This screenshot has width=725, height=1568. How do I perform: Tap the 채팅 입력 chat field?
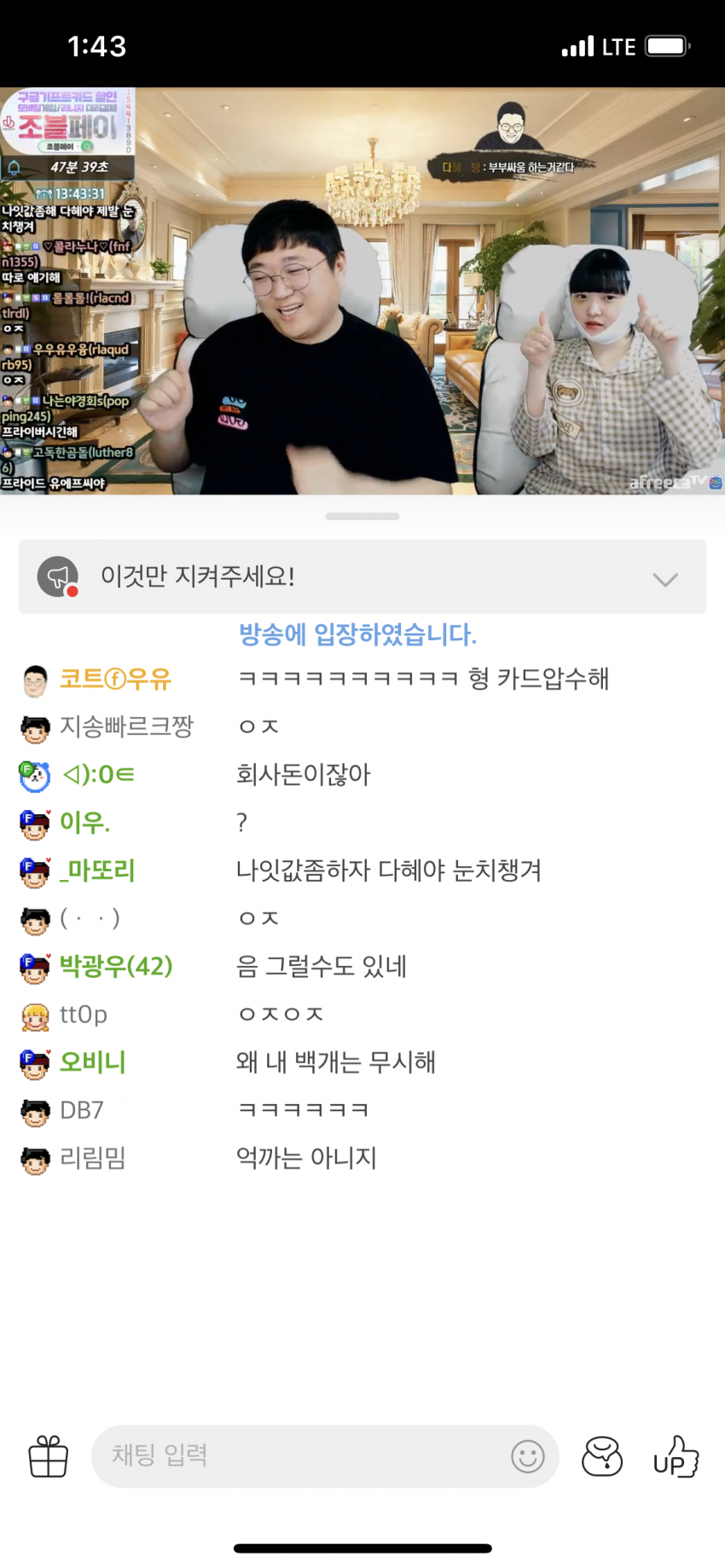click(299, 1456)
